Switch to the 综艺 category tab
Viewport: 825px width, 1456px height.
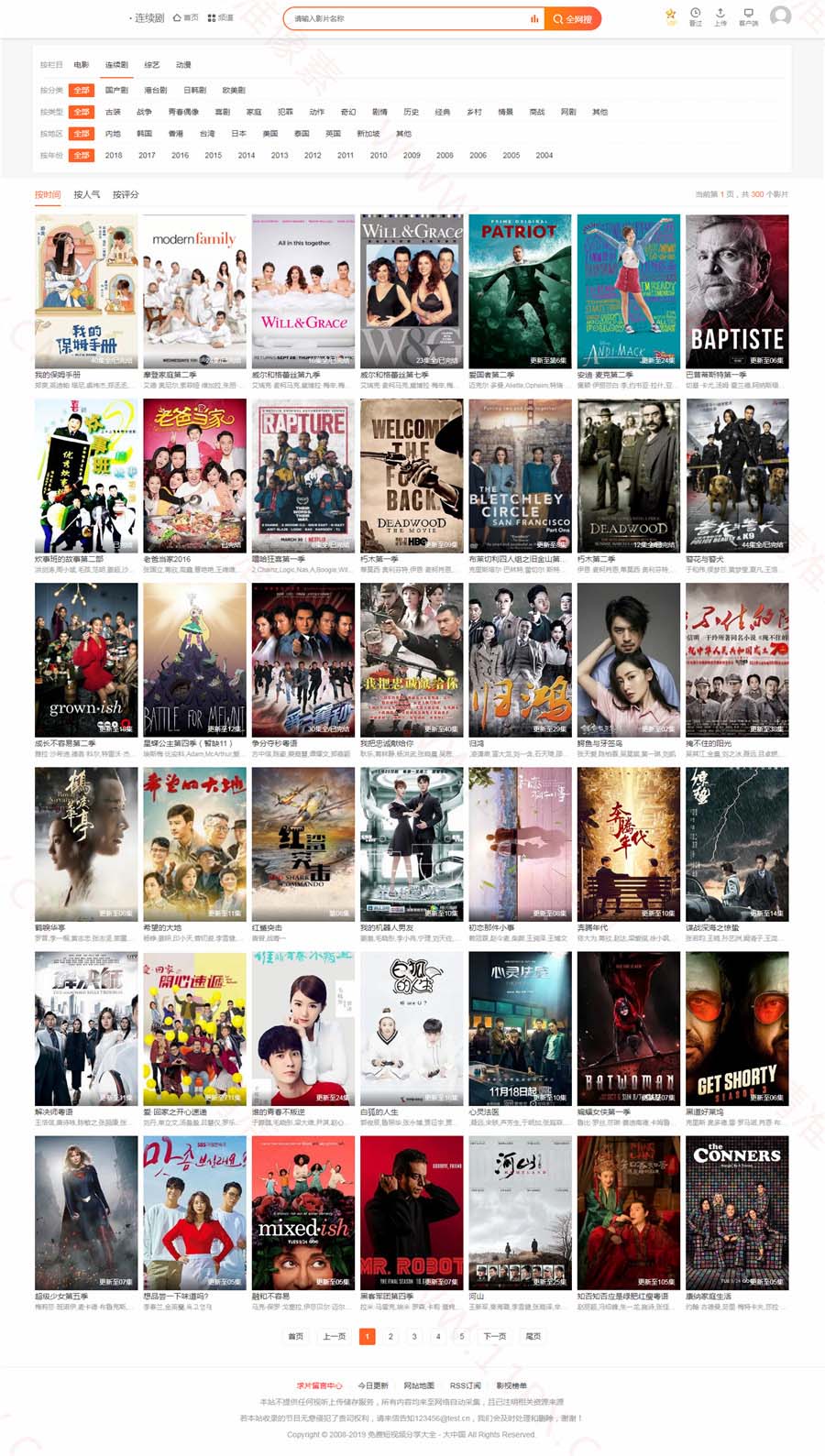tap(151, 65)
